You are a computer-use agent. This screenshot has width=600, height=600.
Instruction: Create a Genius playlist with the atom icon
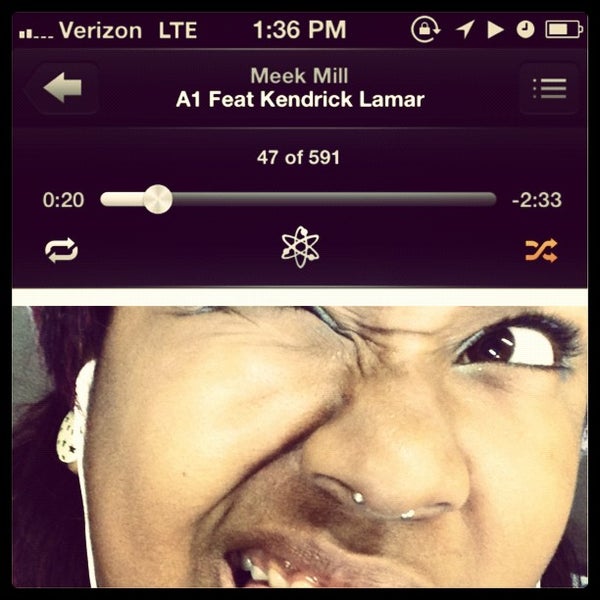(300, 247)
